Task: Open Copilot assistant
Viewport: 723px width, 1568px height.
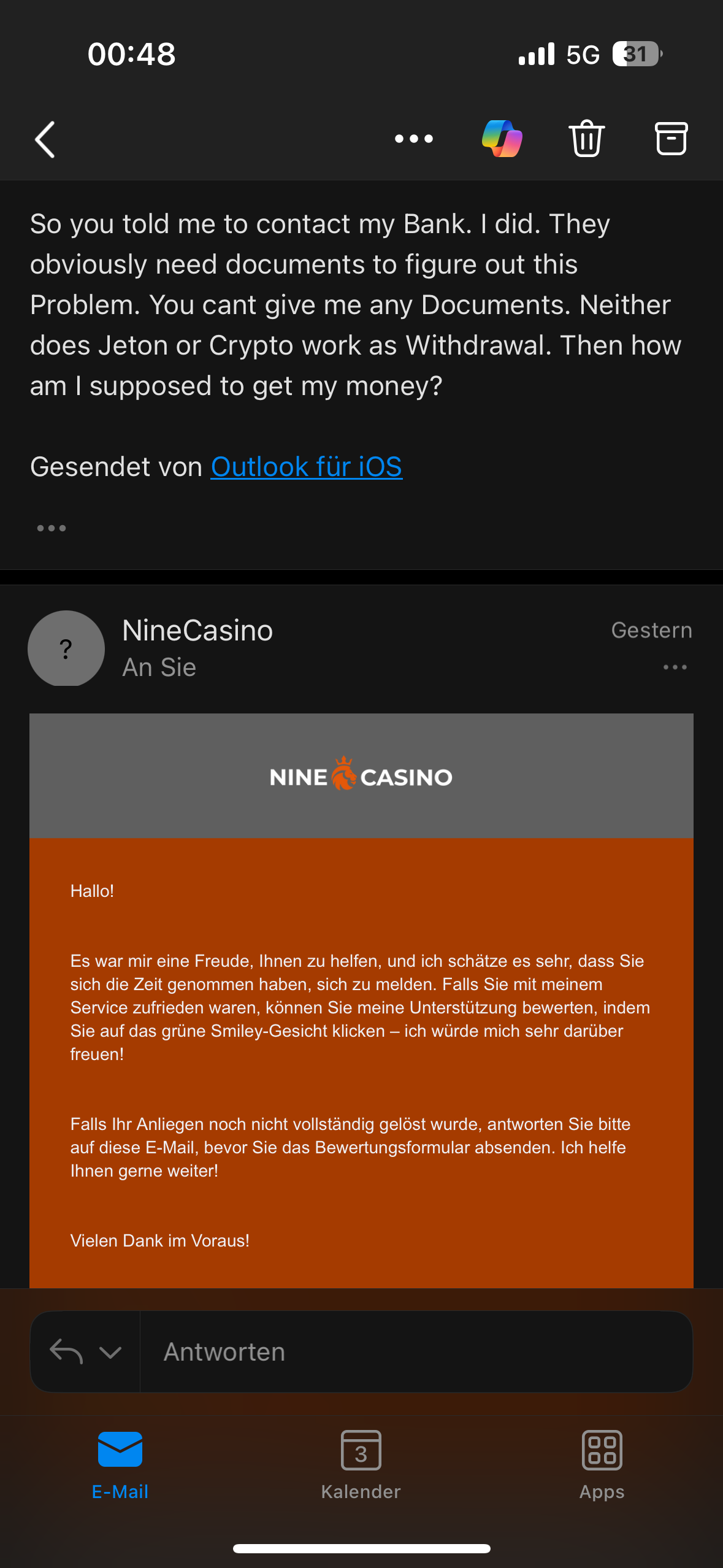Action: [502, 139]
